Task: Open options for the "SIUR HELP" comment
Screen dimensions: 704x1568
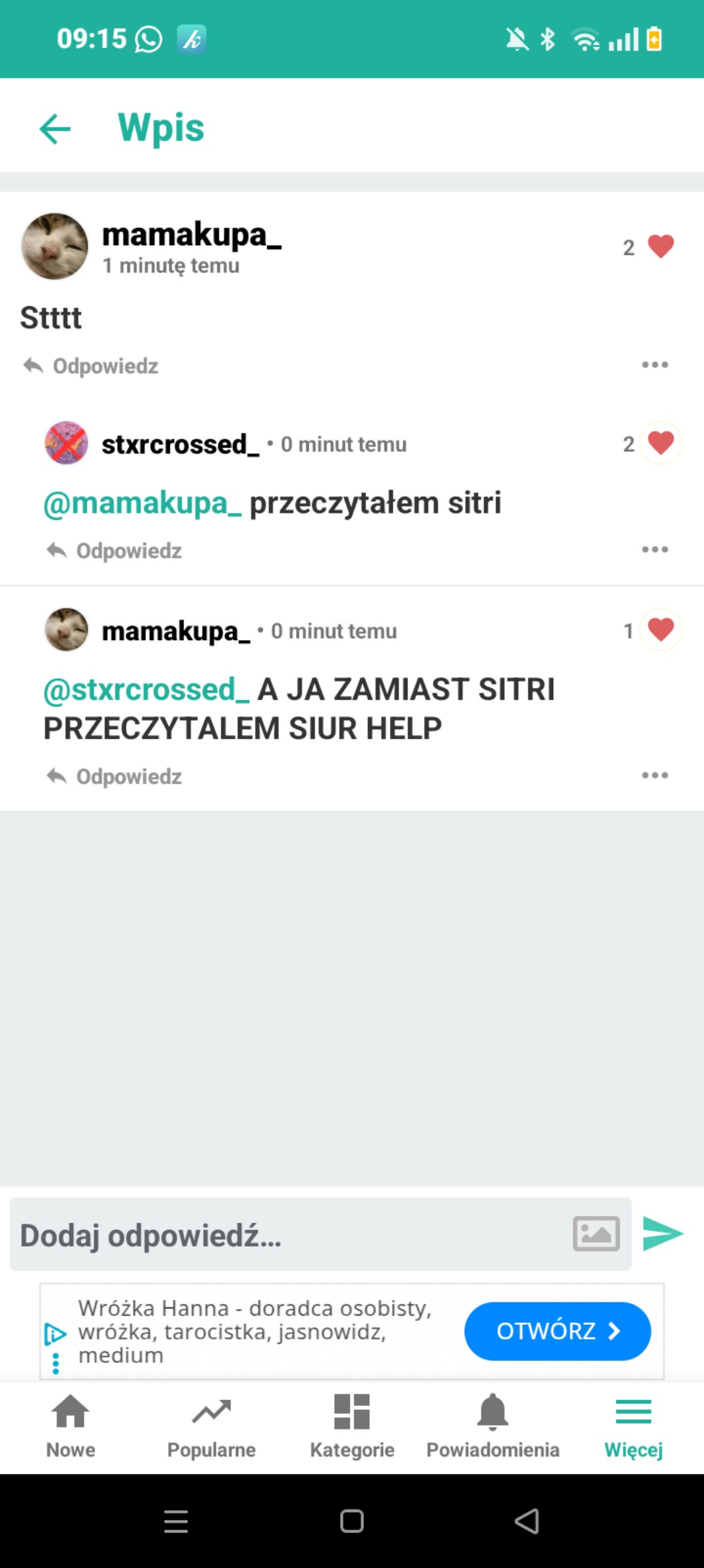Action: pos(654,775)
